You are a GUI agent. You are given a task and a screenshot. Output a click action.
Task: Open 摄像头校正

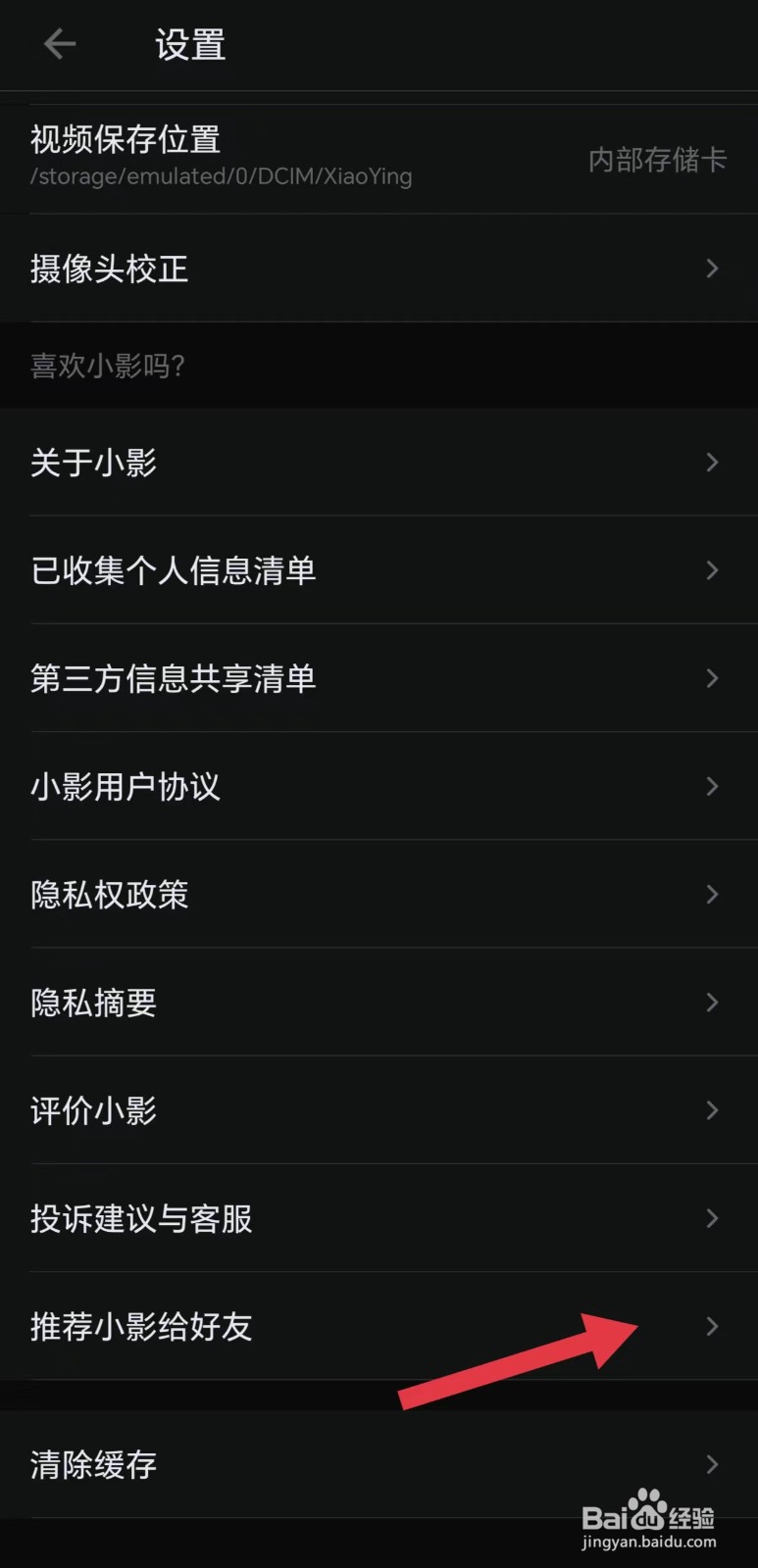click(379, 269)
